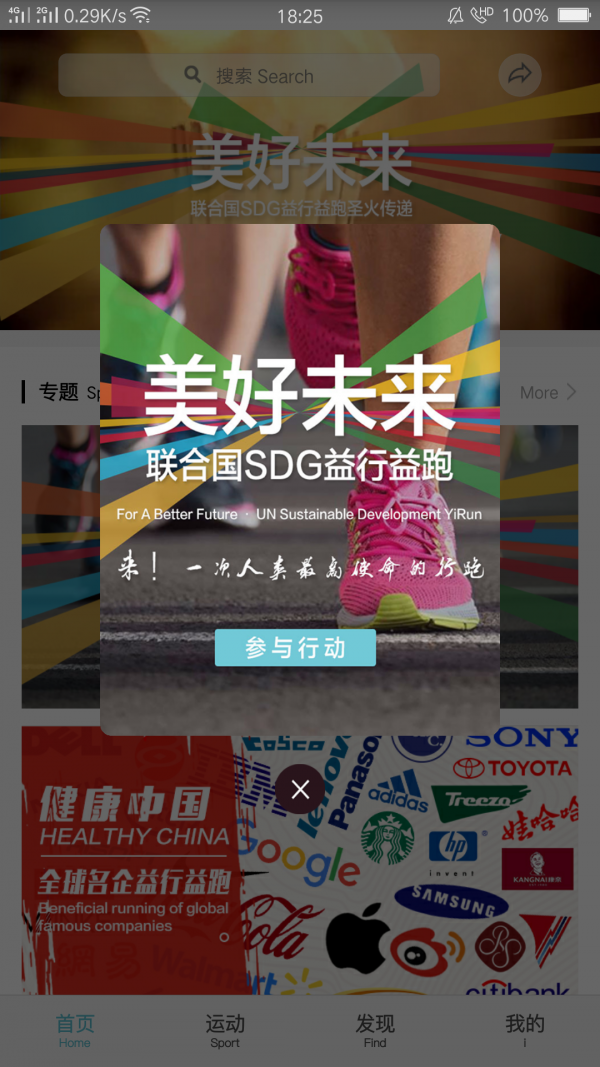This screenshot has height=1067, width=600.
Task: Tap the share arrow icon
Action: coord(520,75)
